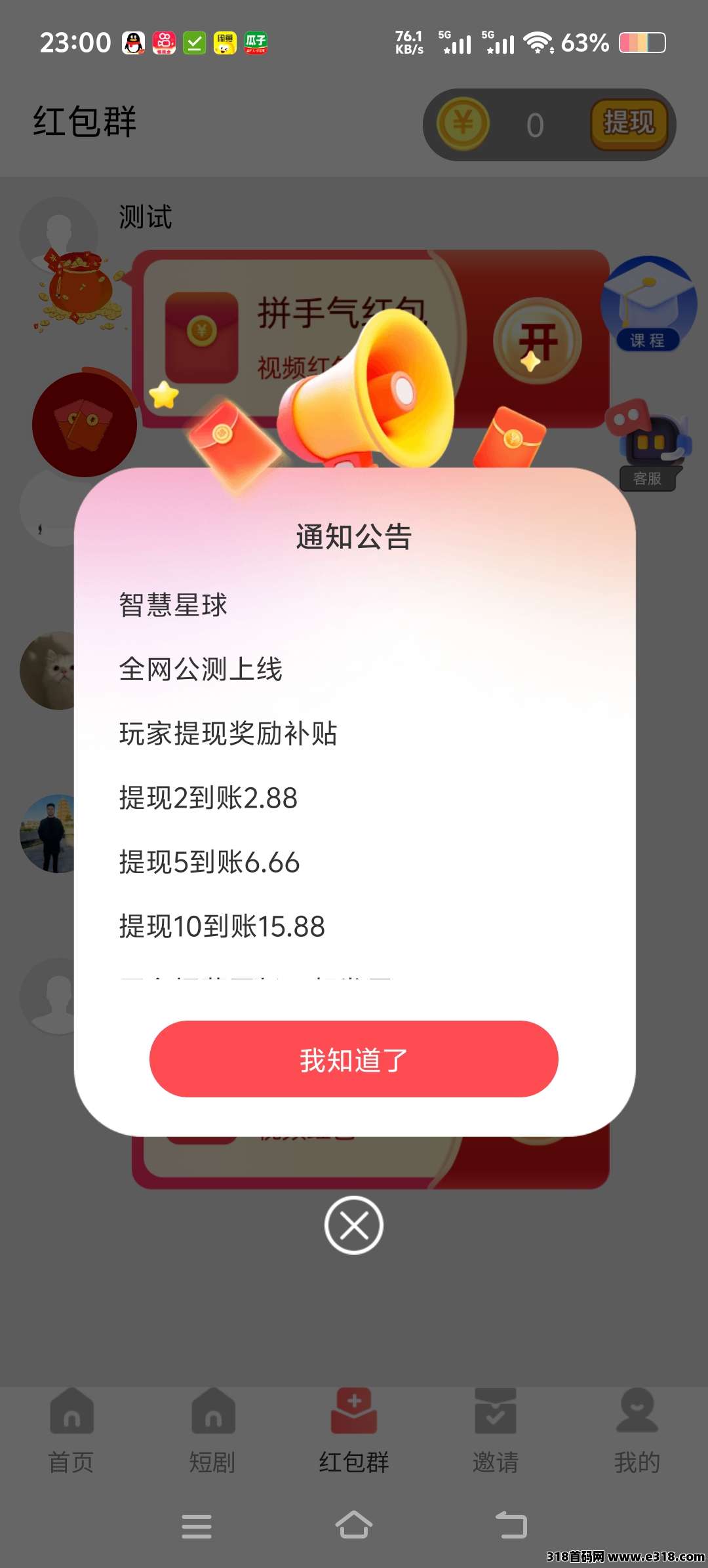Close the announcement with the X button

(x=354, y=1225)
